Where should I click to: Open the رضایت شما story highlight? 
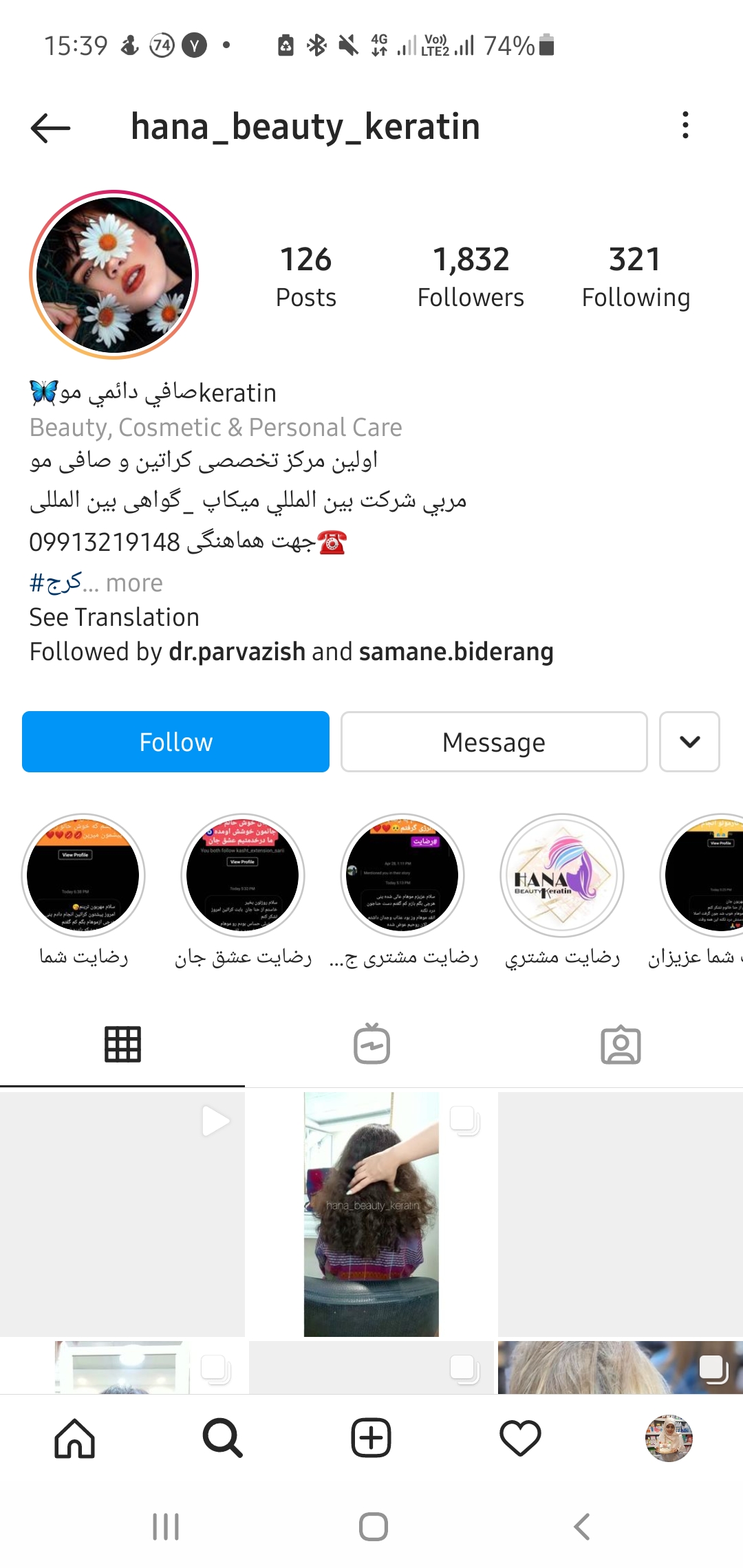pos(83,875)
